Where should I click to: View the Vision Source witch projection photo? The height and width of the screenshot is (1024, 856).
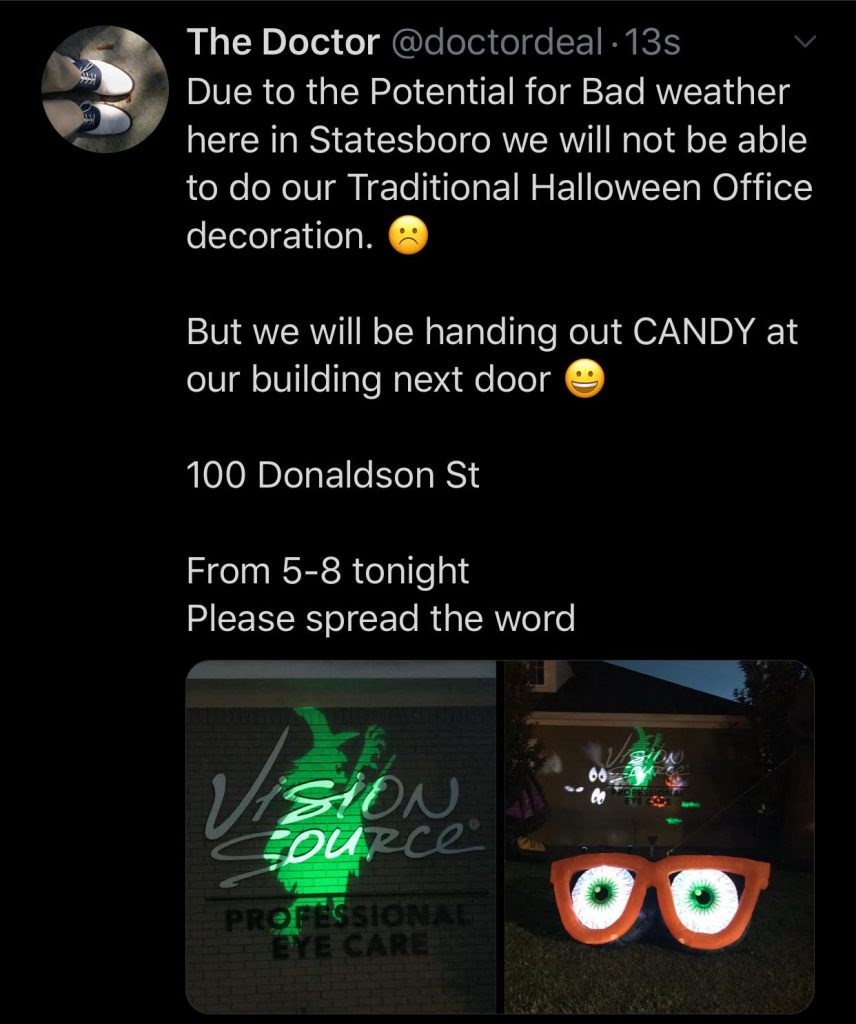[x=341, y=836]
